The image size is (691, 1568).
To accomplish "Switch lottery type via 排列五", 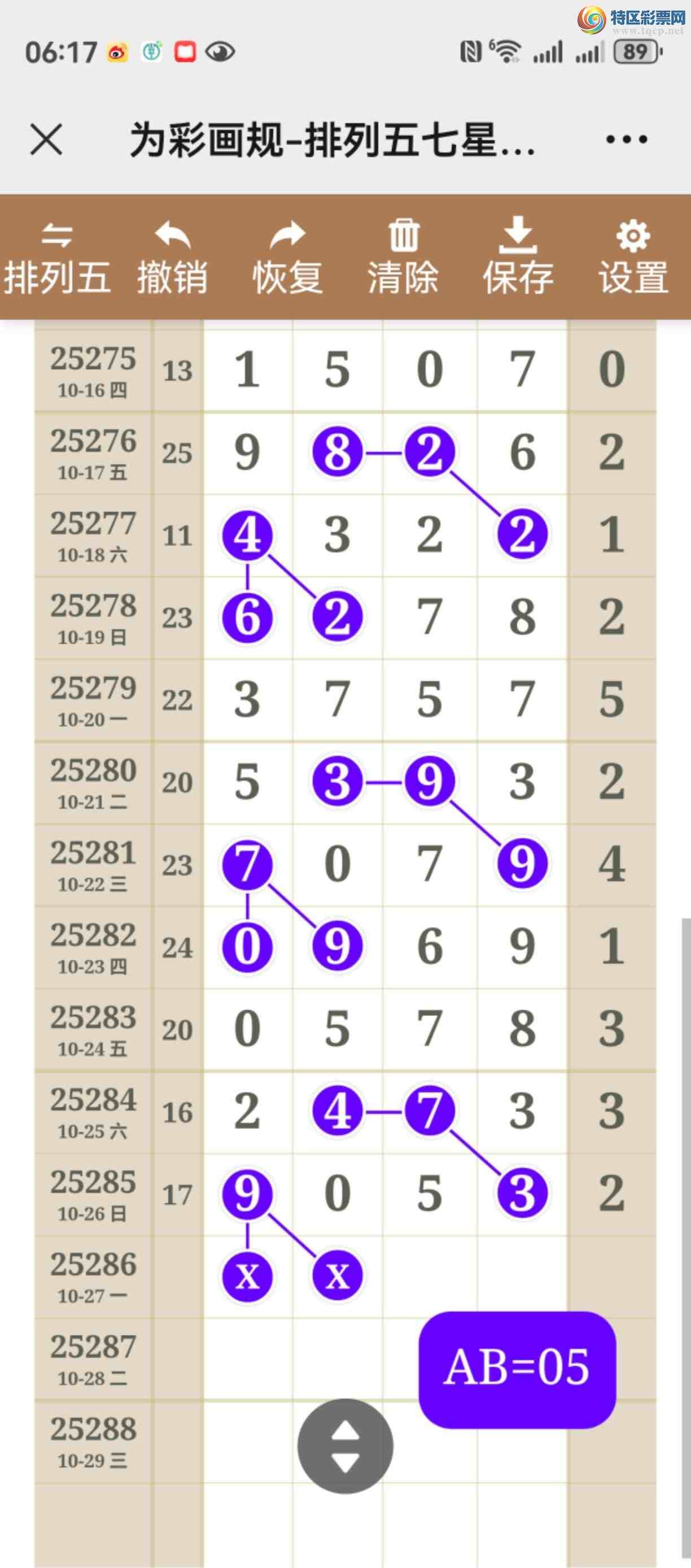I will 57,258.
